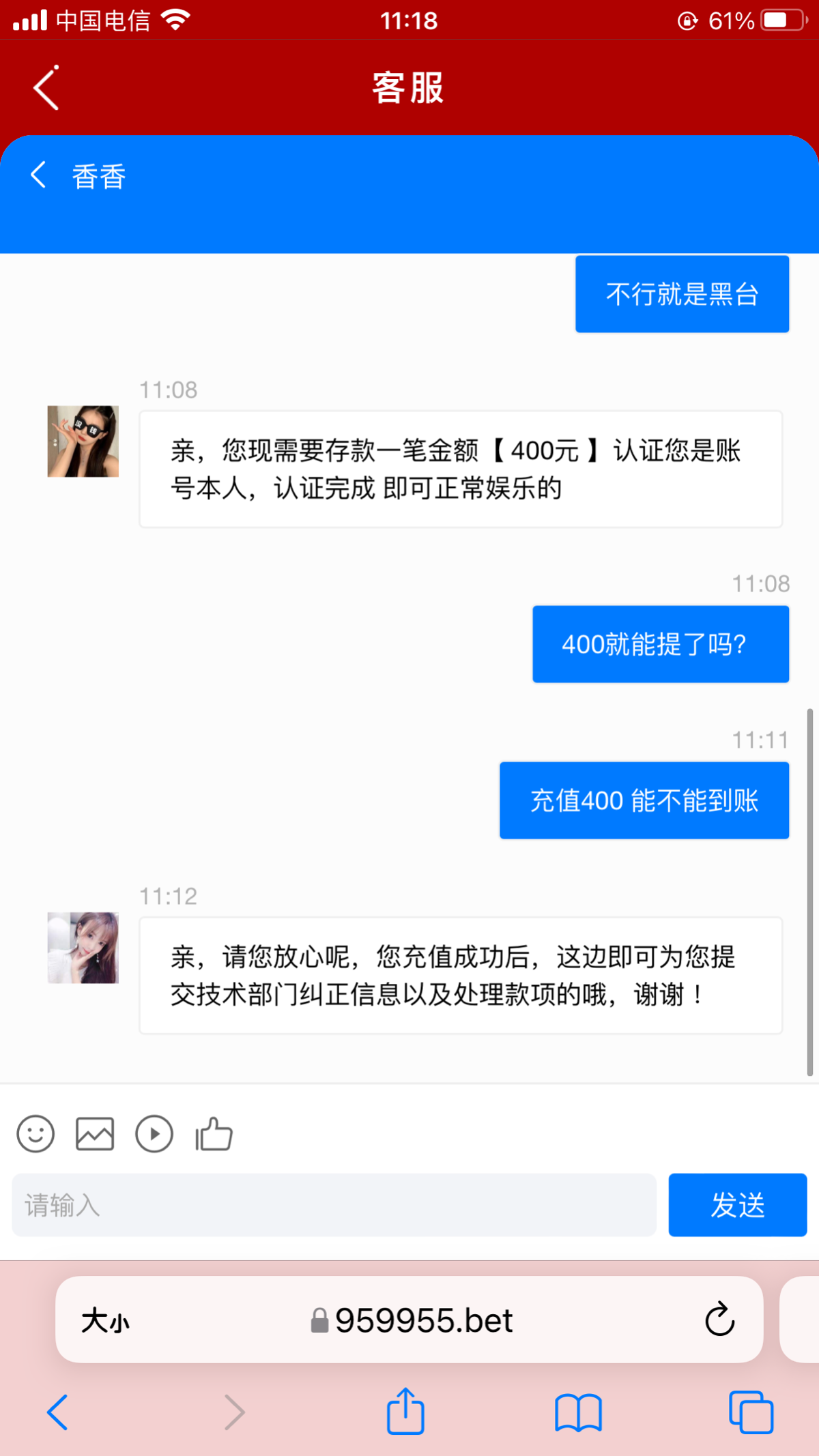Go back in browser history
Image resolution: width=819 pixels, height=1456 pixels.
click(57, 1412)
